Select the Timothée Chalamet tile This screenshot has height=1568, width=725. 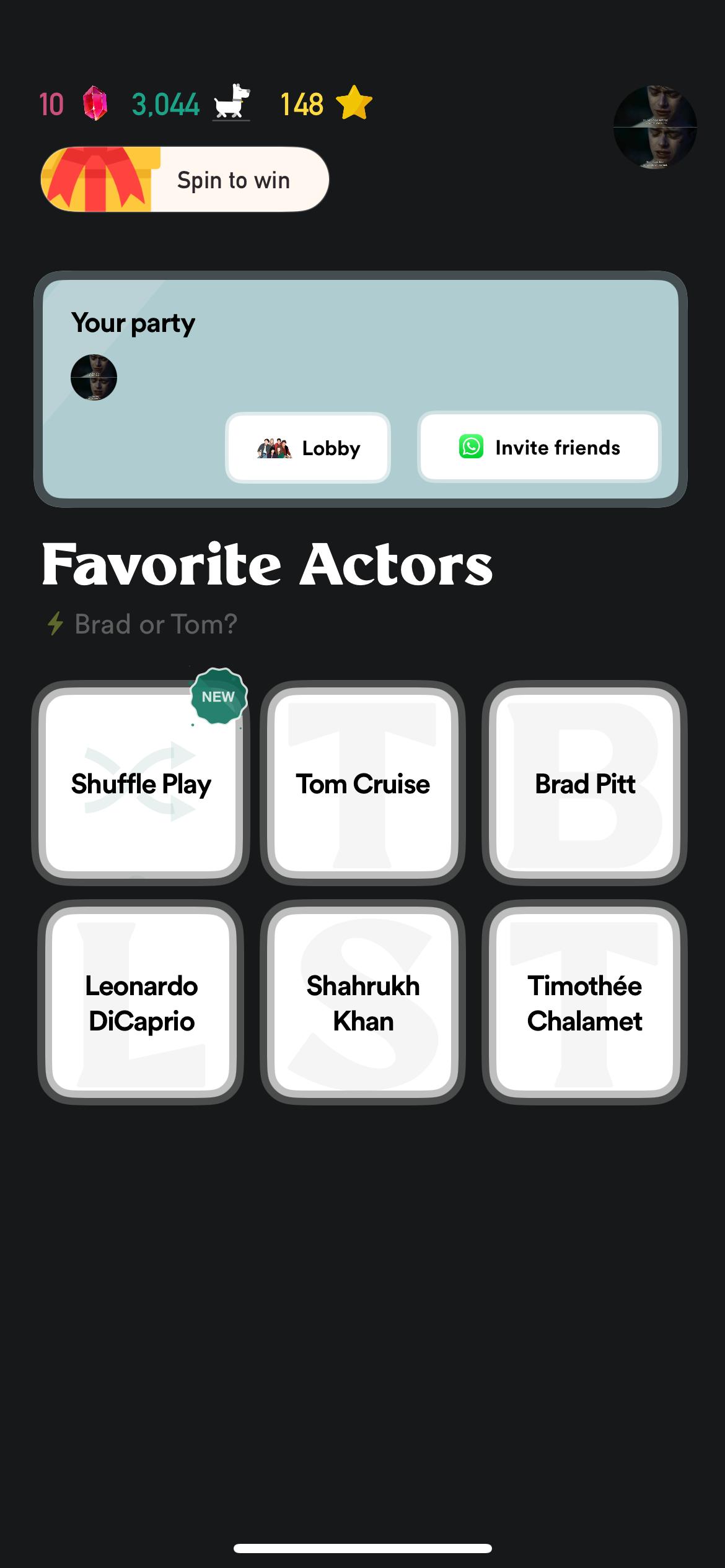point(584,1003)
